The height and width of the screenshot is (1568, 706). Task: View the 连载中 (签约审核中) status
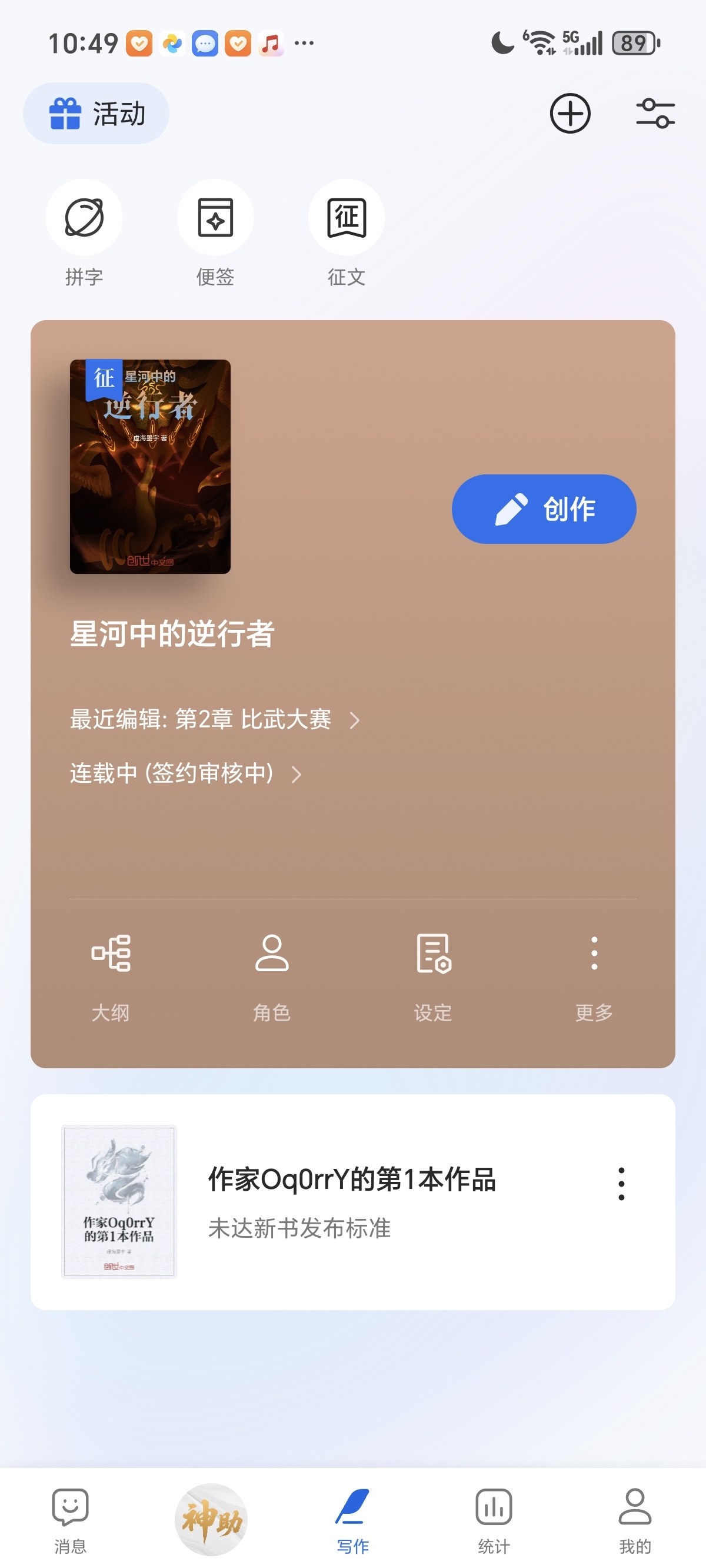[x=185, y=773]
